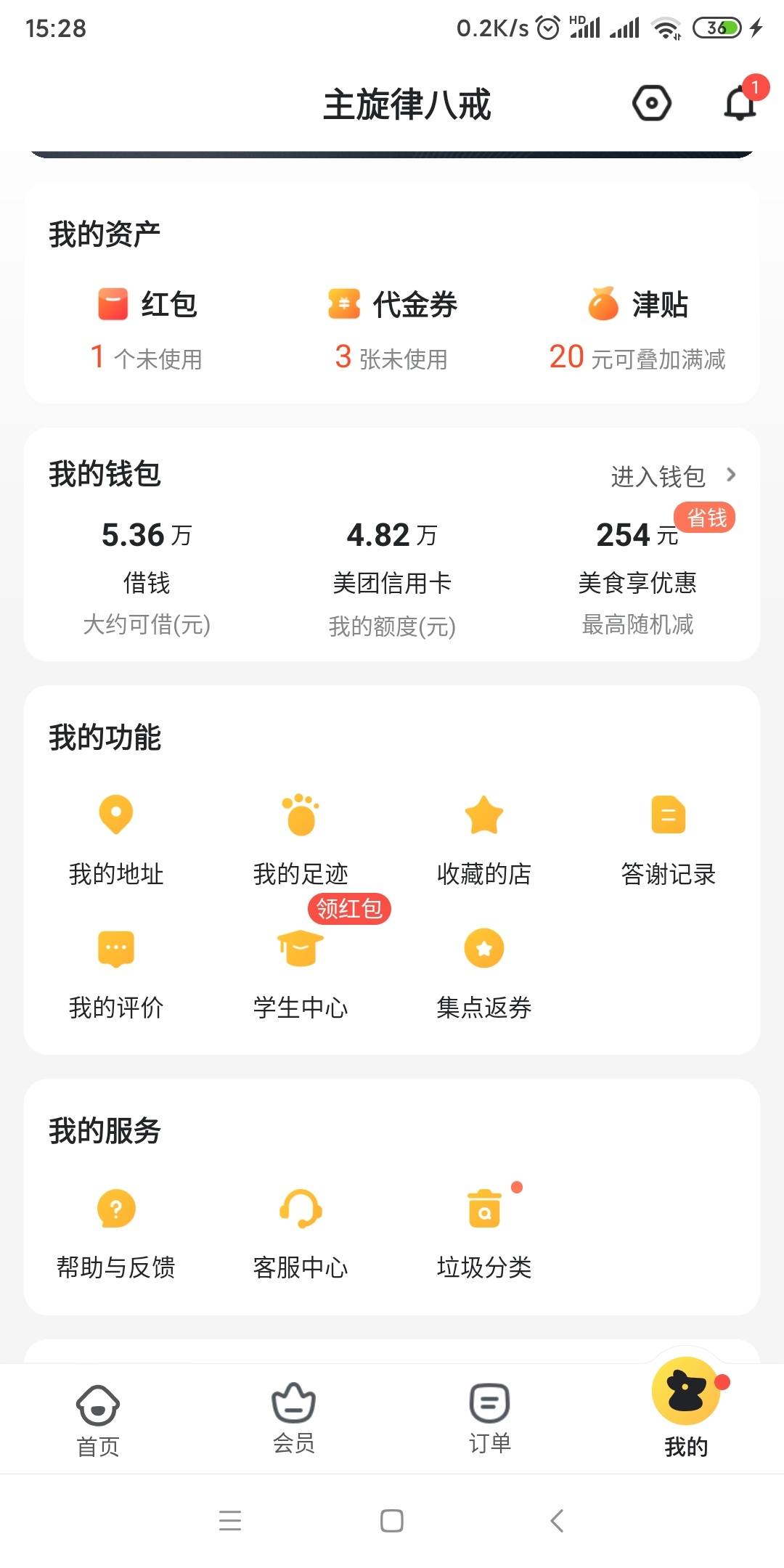
Task: Open 我的评价 reviews
Action: pyautogui.click(x=116, y=974)
